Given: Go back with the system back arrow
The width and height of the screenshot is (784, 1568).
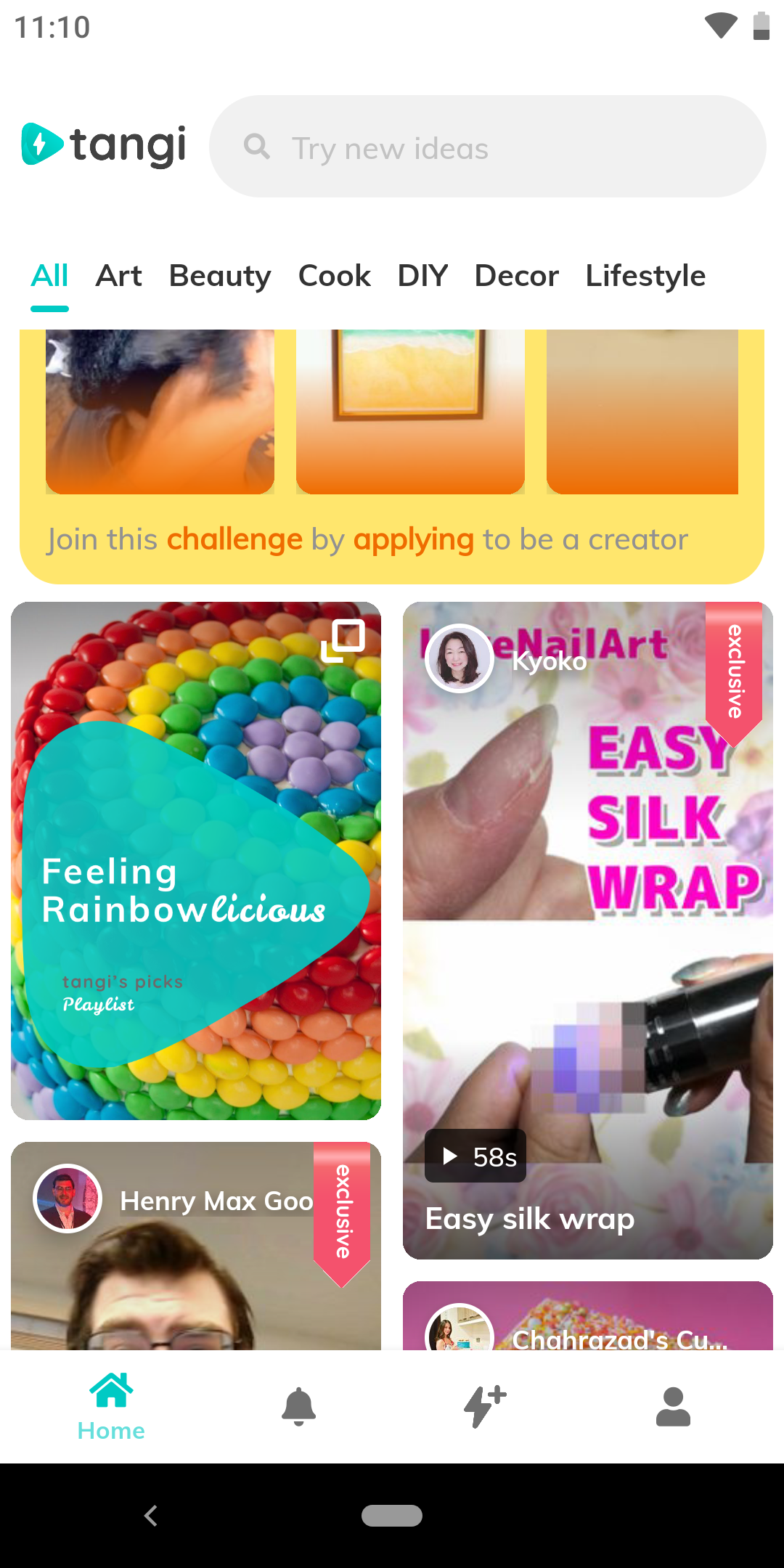Looking at the screenshot, I should point(151,1516).
